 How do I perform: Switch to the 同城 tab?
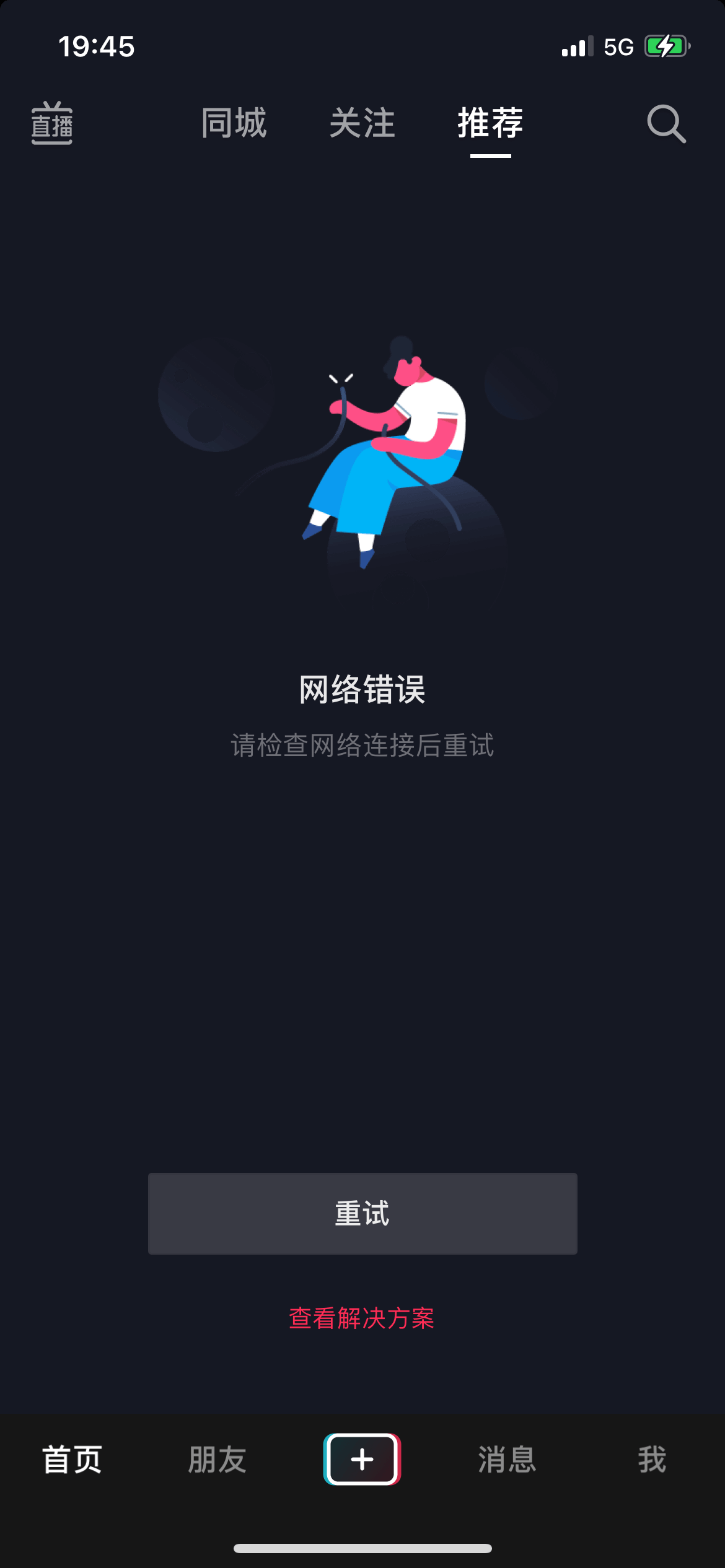point(234,123)
